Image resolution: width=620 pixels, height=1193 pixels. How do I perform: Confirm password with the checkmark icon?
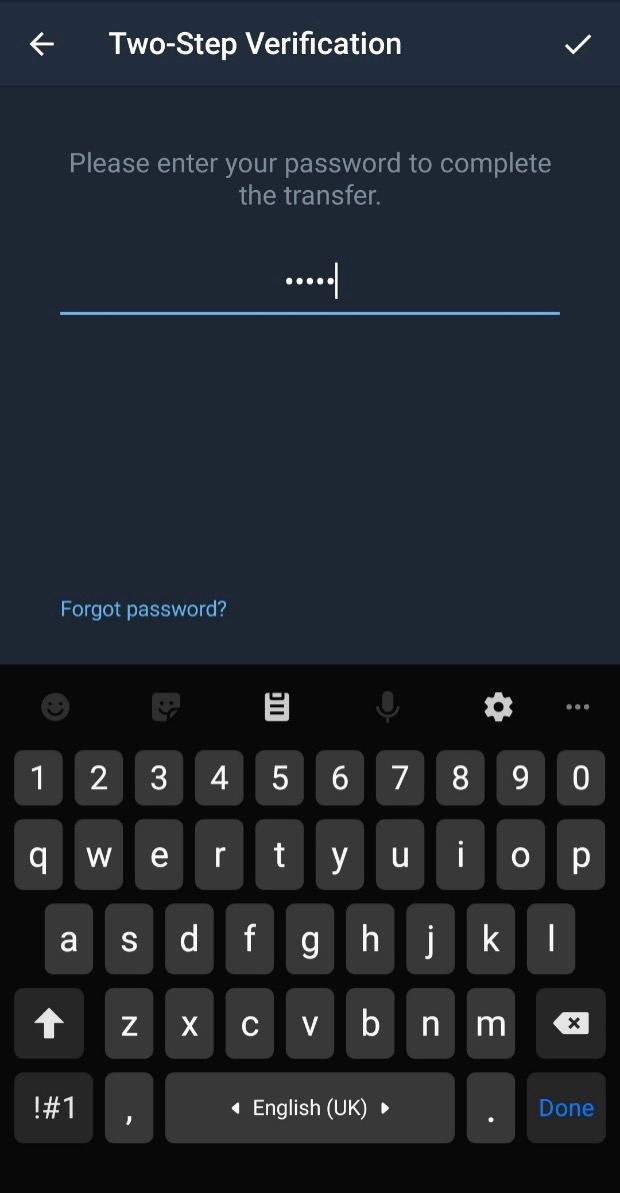click(577, 44)
